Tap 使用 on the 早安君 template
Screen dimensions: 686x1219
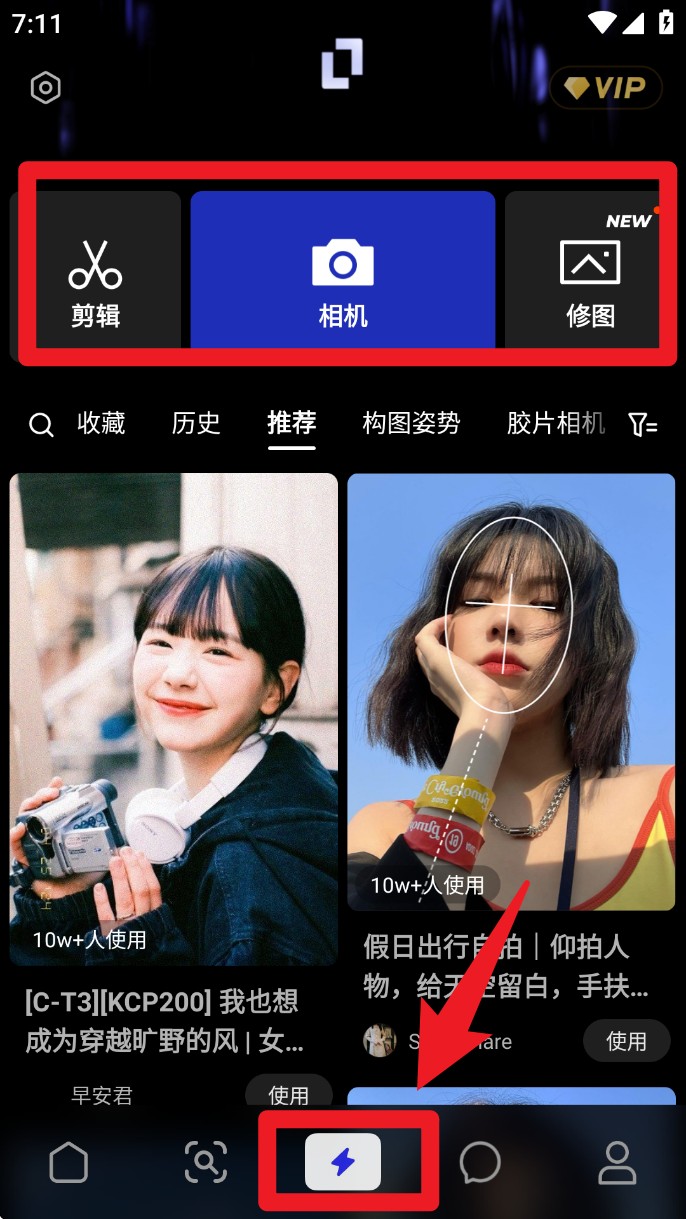pyautogui.click(x=288, y=1094)
